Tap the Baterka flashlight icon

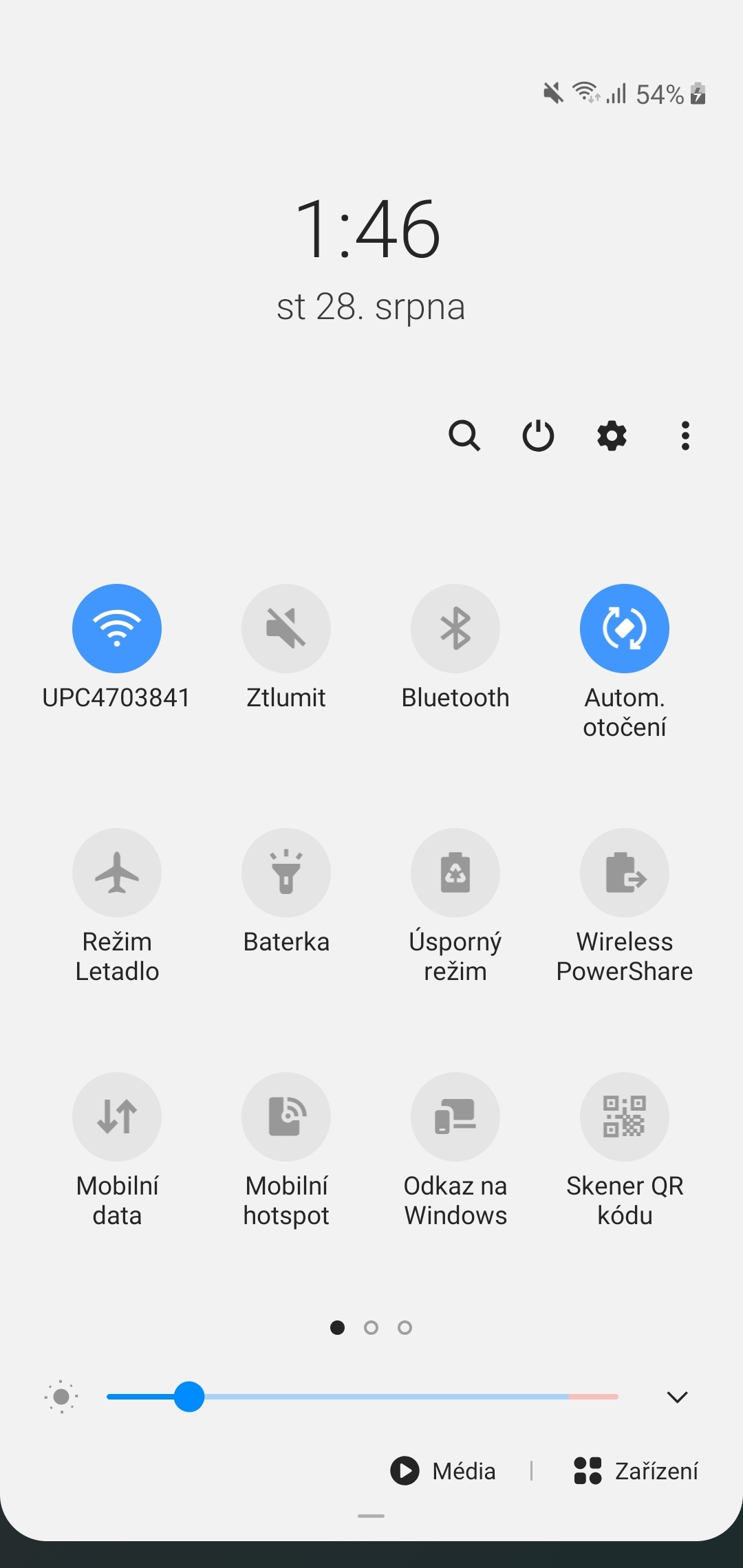coord(286,872)
